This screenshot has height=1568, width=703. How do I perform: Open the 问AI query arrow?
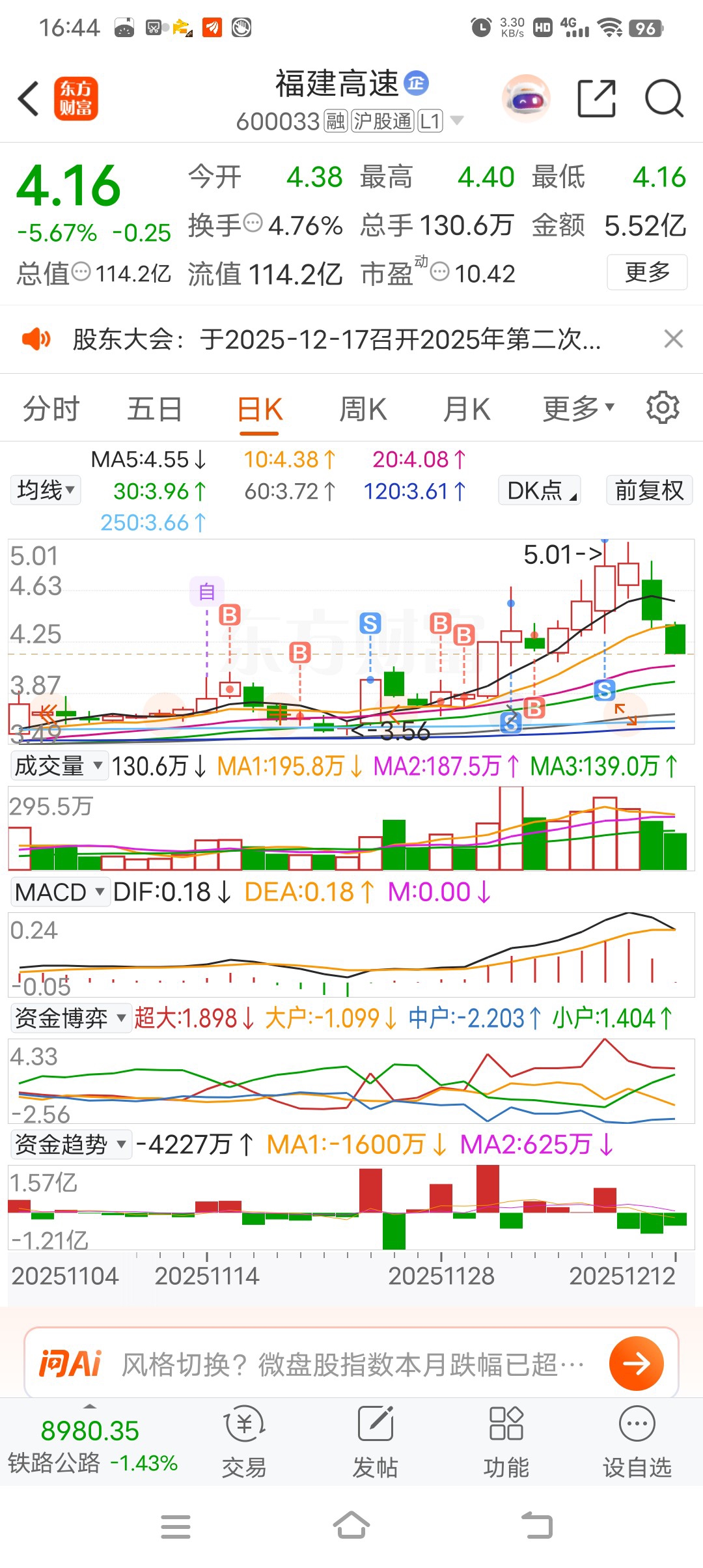tap(636, 1363)
